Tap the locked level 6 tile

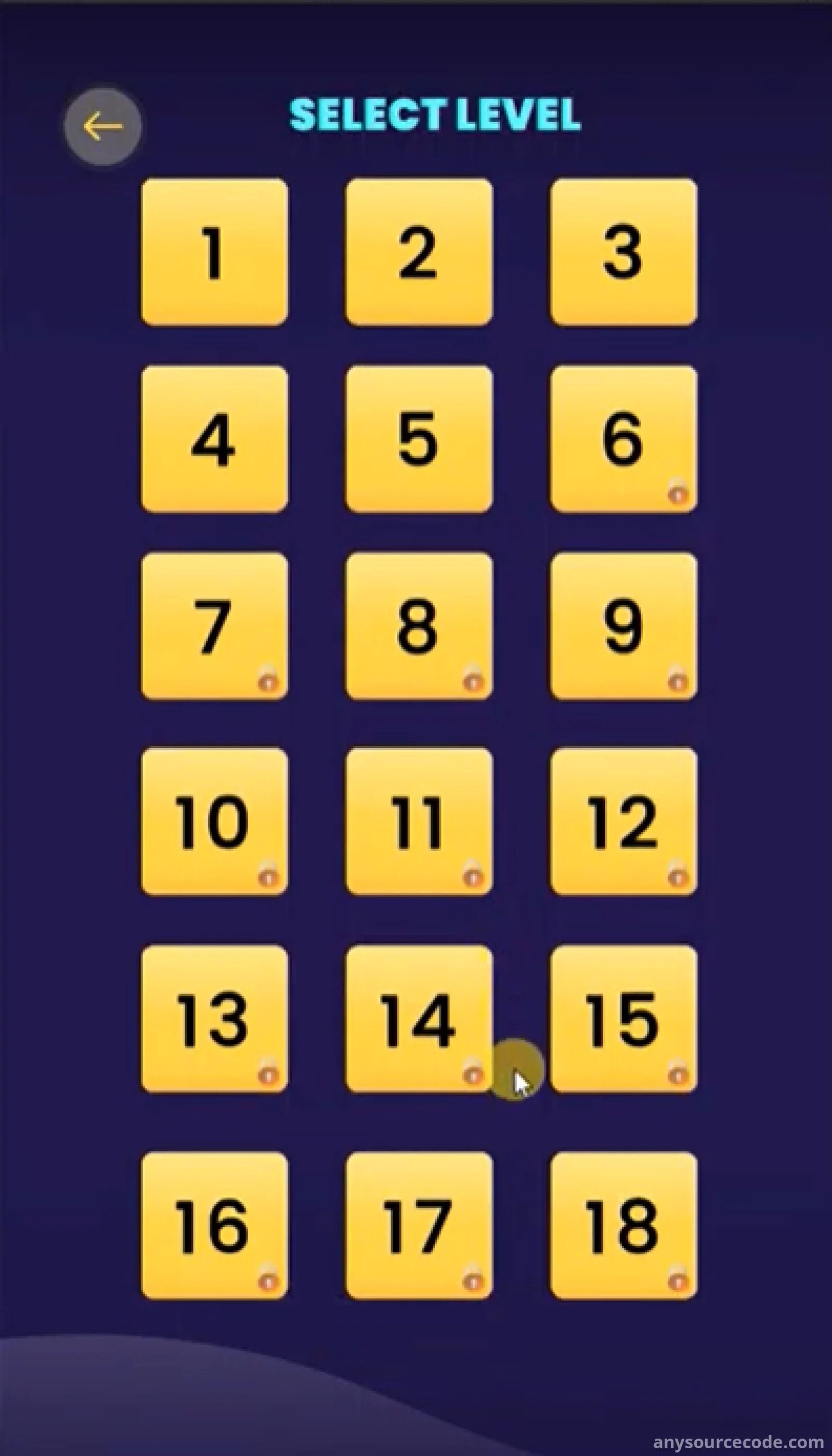623,439
